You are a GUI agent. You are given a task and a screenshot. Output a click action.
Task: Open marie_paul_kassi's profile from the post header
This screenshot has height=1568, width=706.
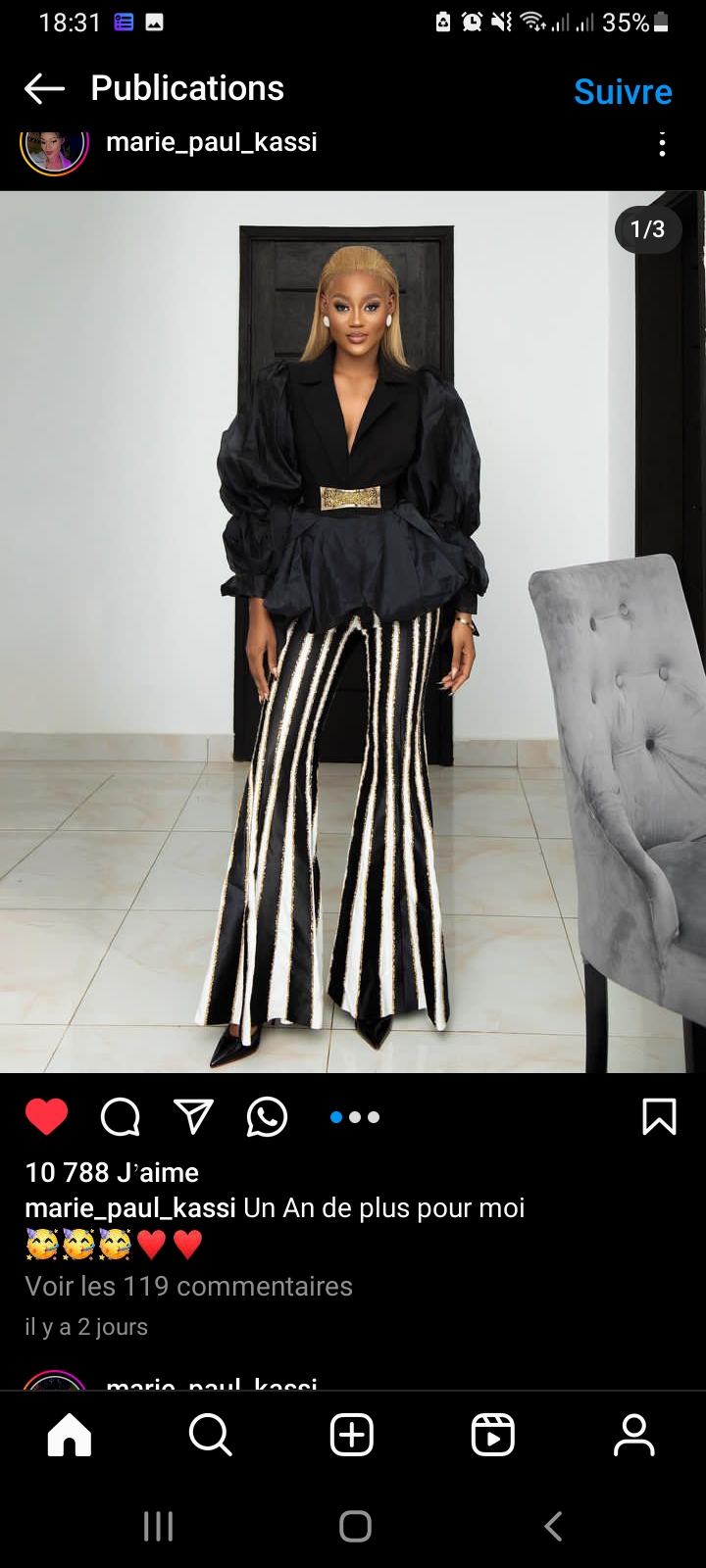pos(211,142)
